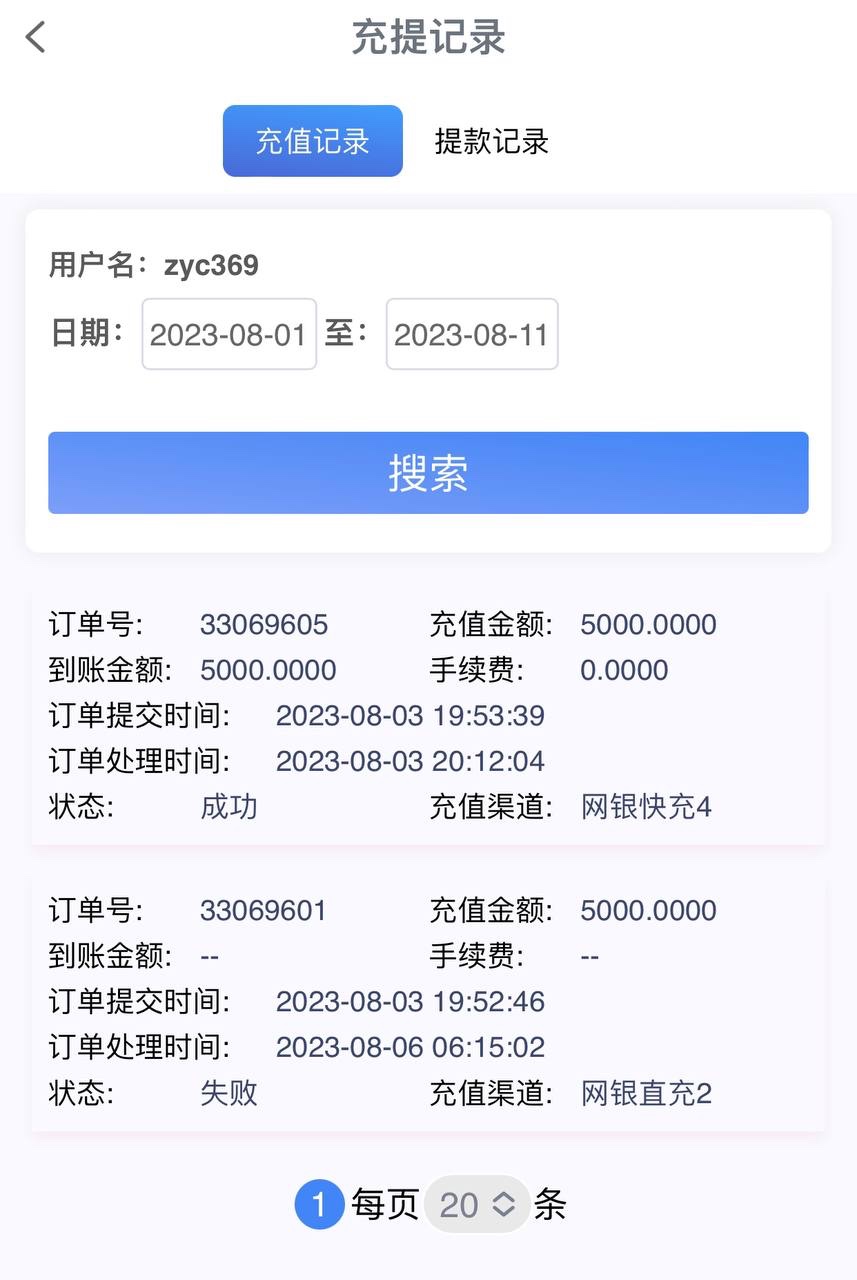The width and height of the screenshot is (857, 1280).
Task: Open the start date field 2023-08-01
Action: tap(229, 334)
